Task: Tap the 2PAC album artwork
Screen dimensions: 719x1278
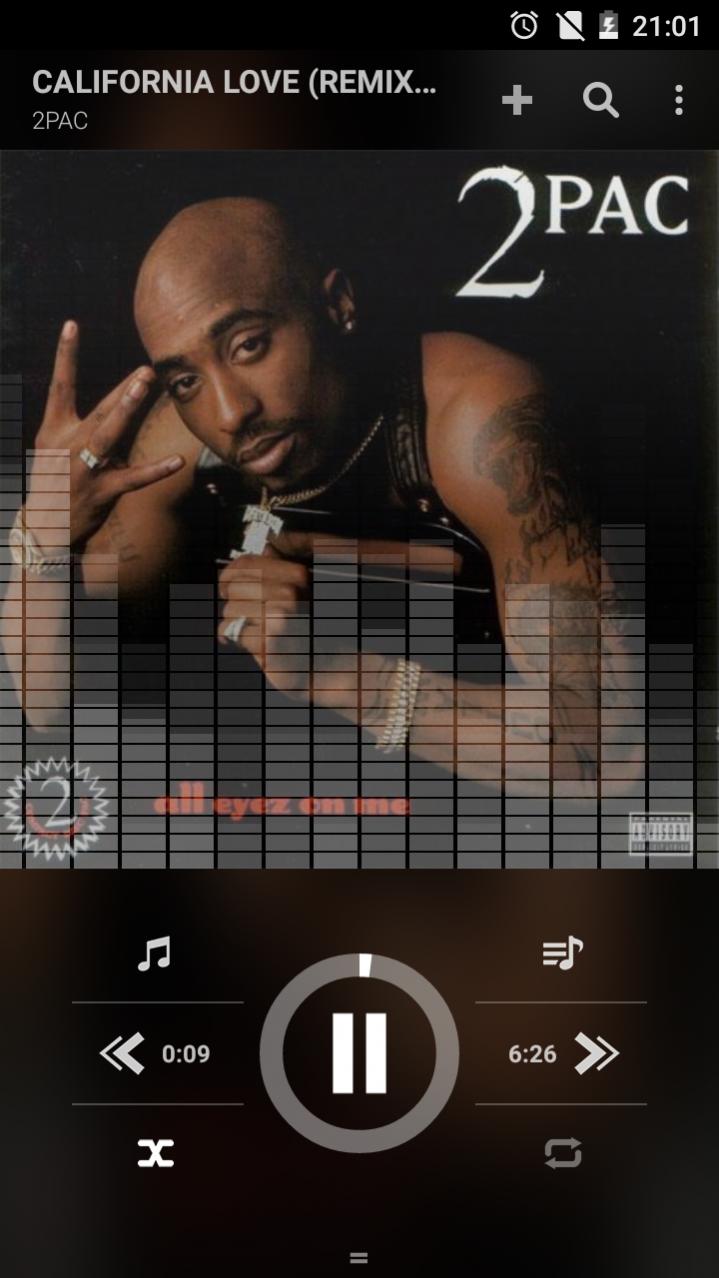Action: coord(359,509)
